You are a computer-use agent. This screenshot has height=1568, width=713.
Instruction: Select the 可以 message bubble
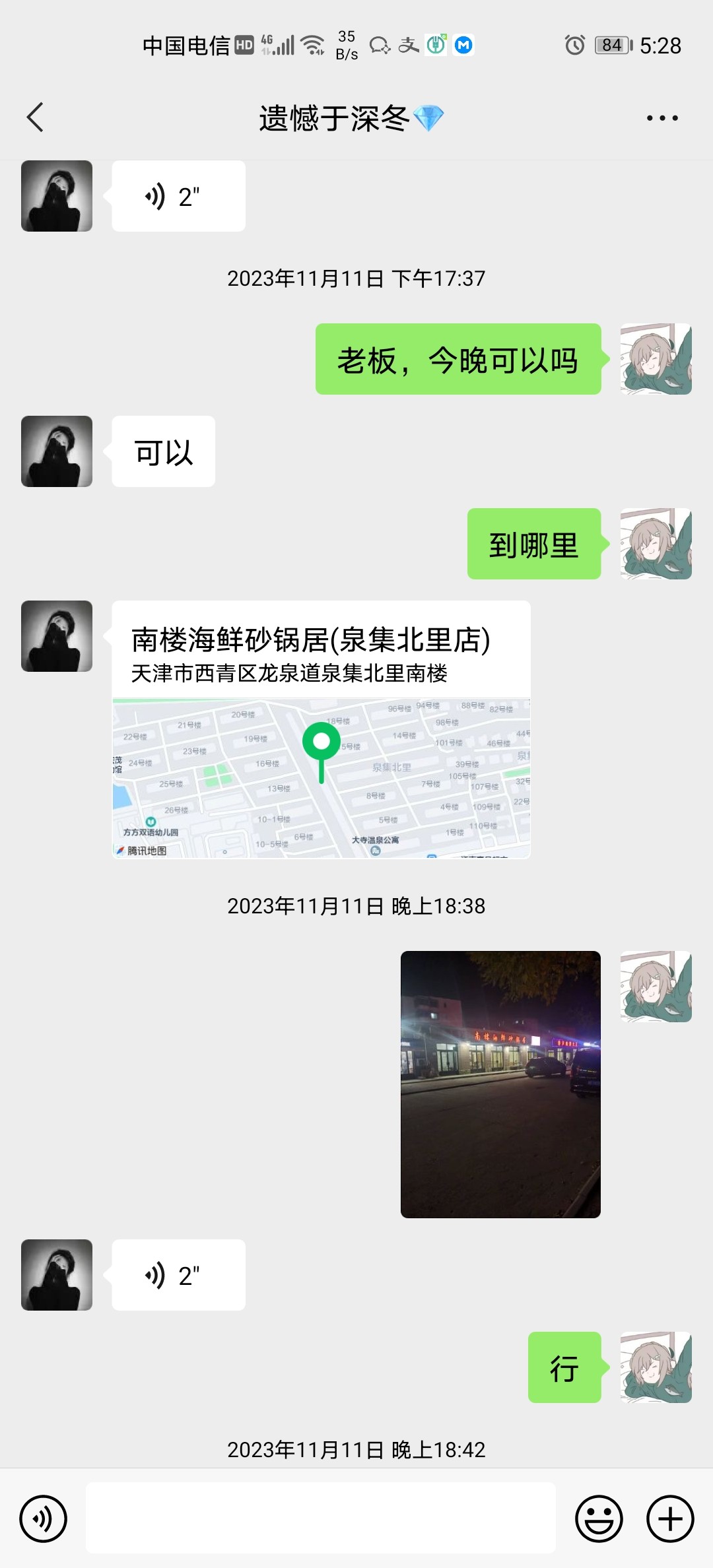(162, 451)
